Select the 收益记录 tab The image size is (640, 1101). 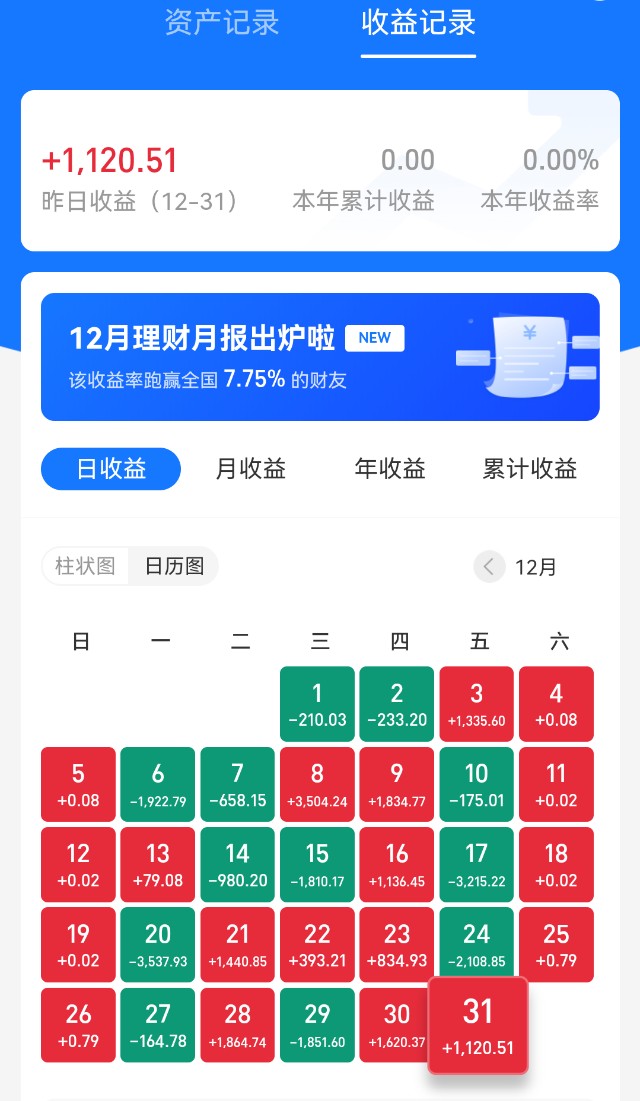point(418,23)
